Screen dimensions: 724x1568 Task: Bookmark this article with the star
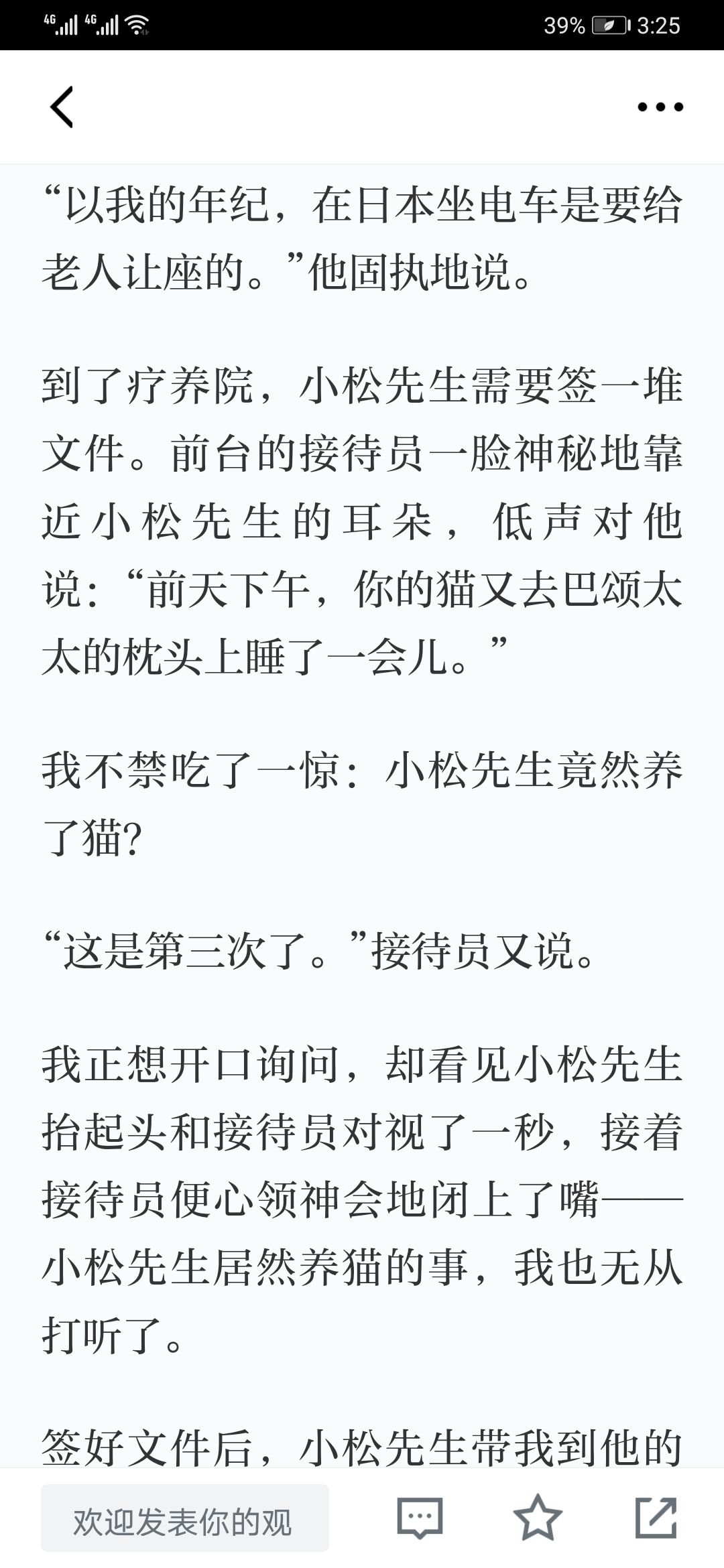point(538,1517)
